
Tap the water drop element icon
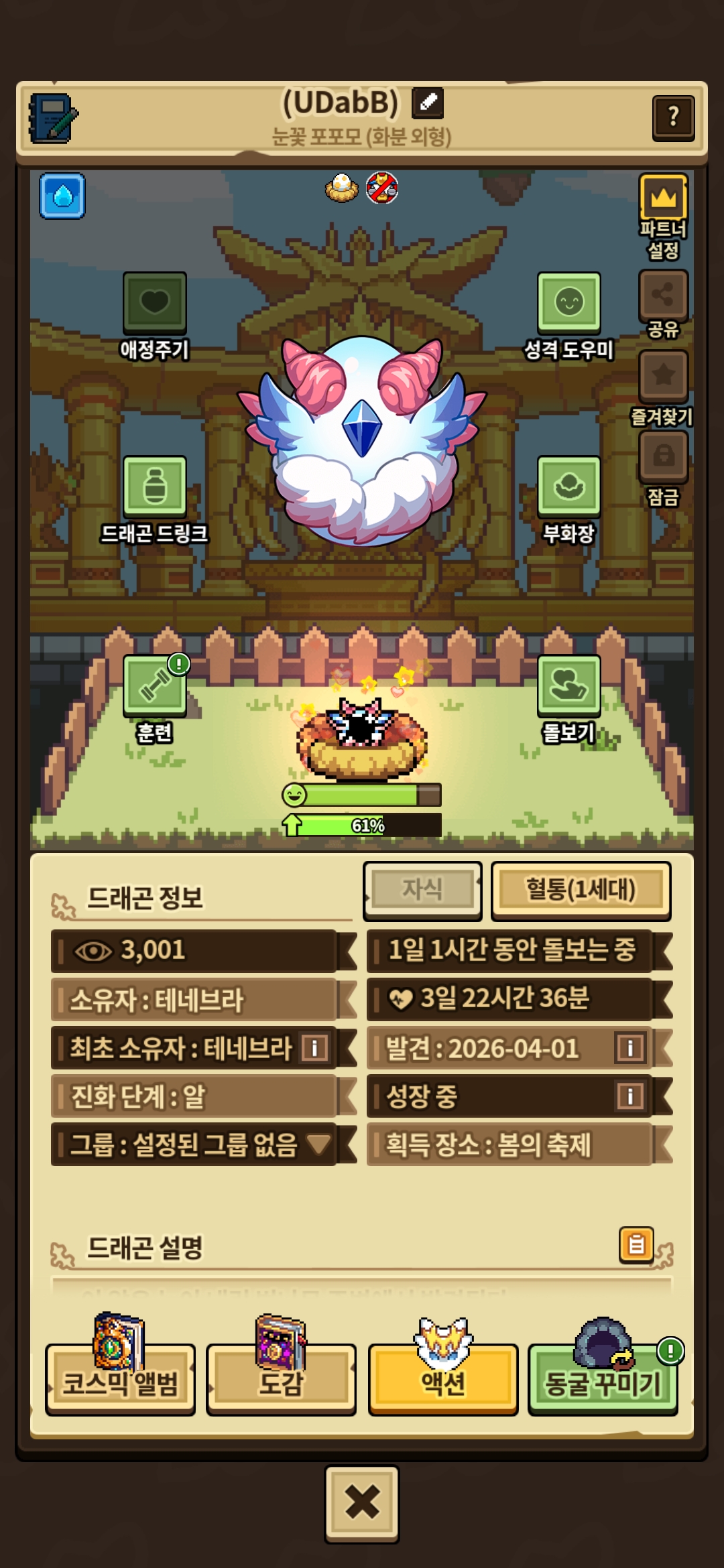(62, 196)
